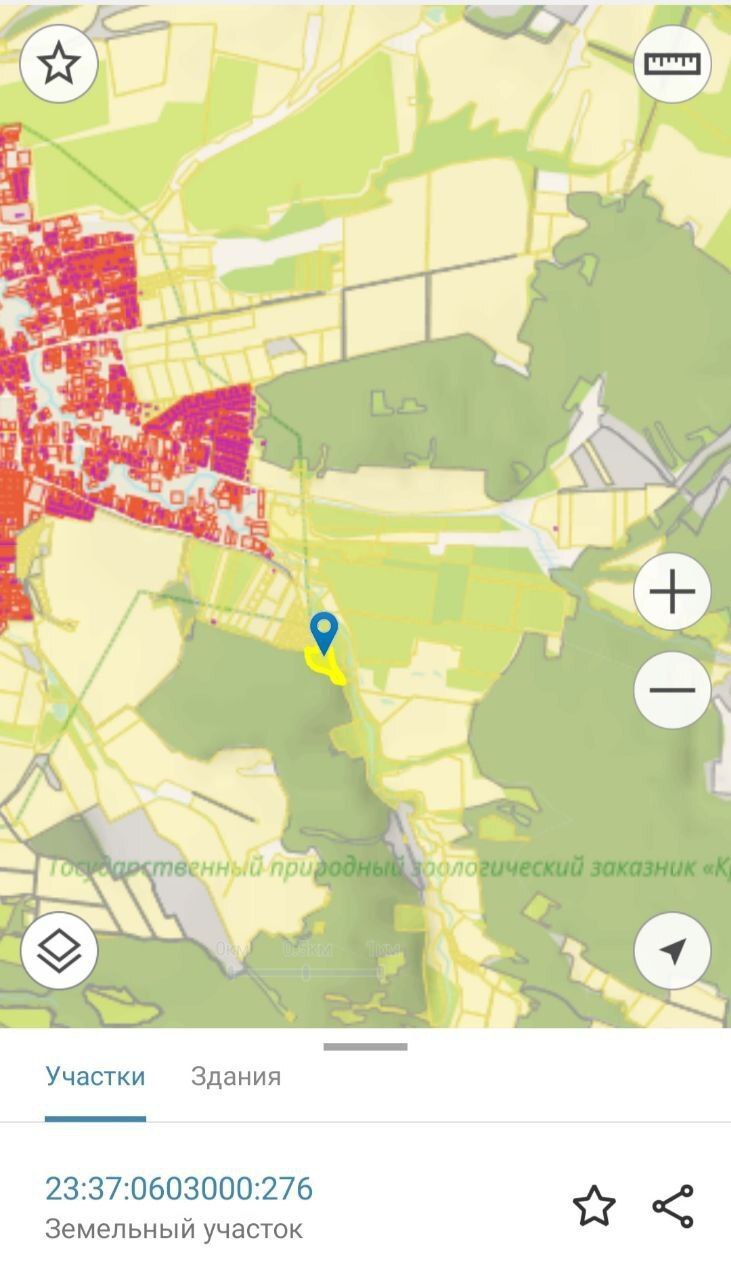The image size is (731, 1280).
Task: Switch to the Участки tab
Action: coord(95,1076)
